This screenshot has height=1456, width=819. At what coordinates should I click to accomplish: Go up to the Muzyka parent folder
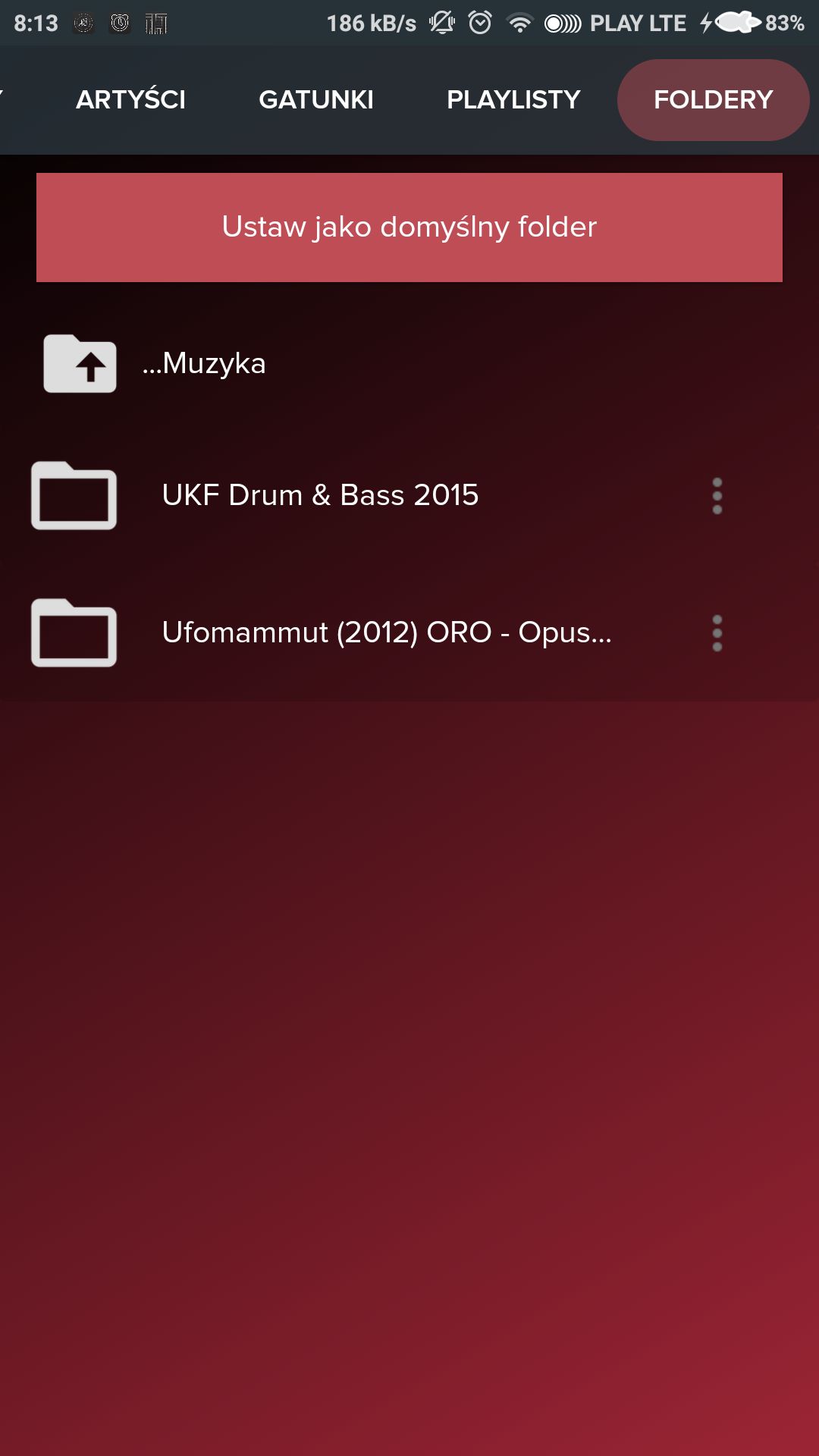pyautogui.click(x=409, y=363)
